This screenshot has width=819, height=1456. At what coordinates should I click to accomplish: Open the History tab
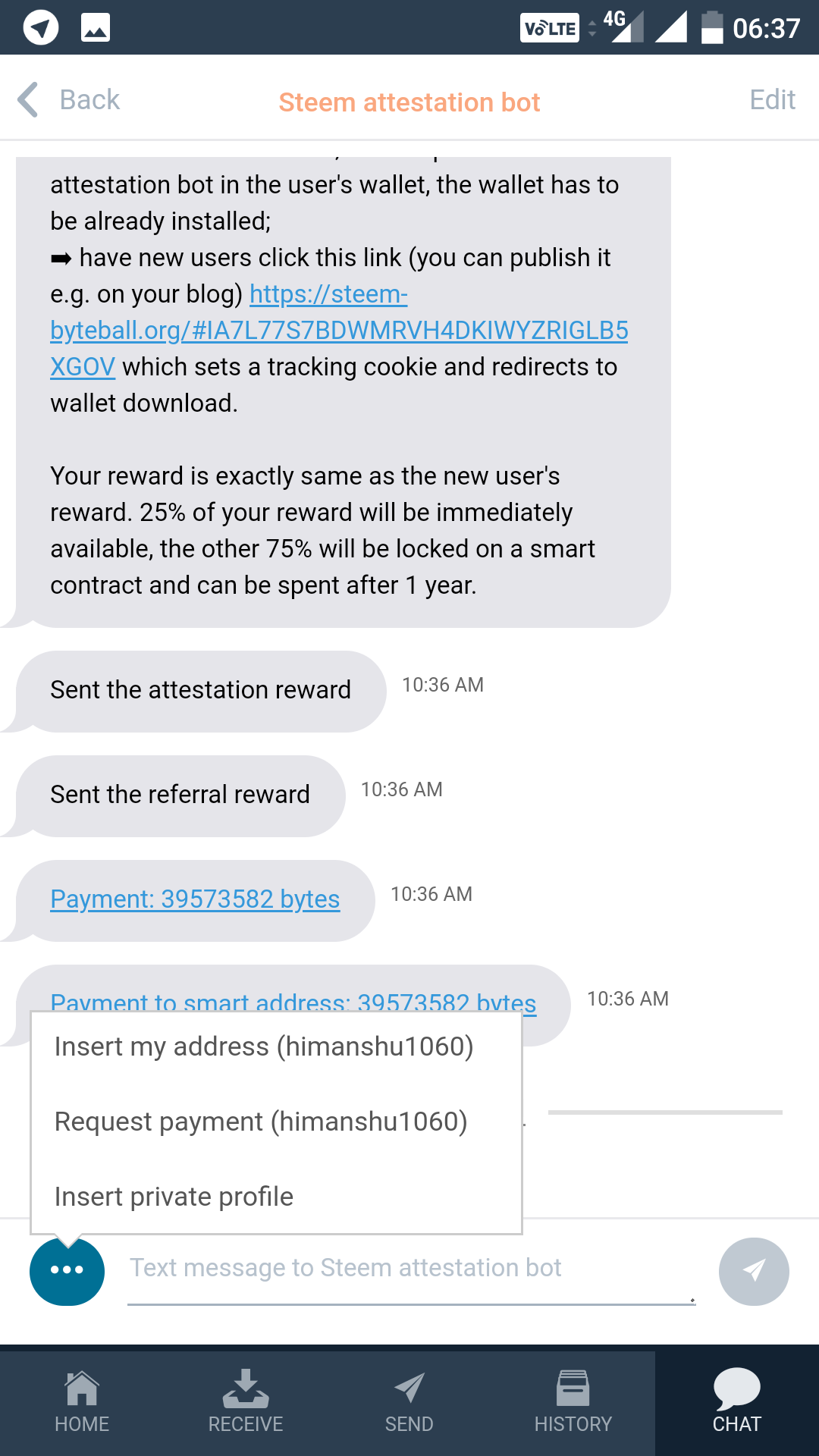[573, 1403]
